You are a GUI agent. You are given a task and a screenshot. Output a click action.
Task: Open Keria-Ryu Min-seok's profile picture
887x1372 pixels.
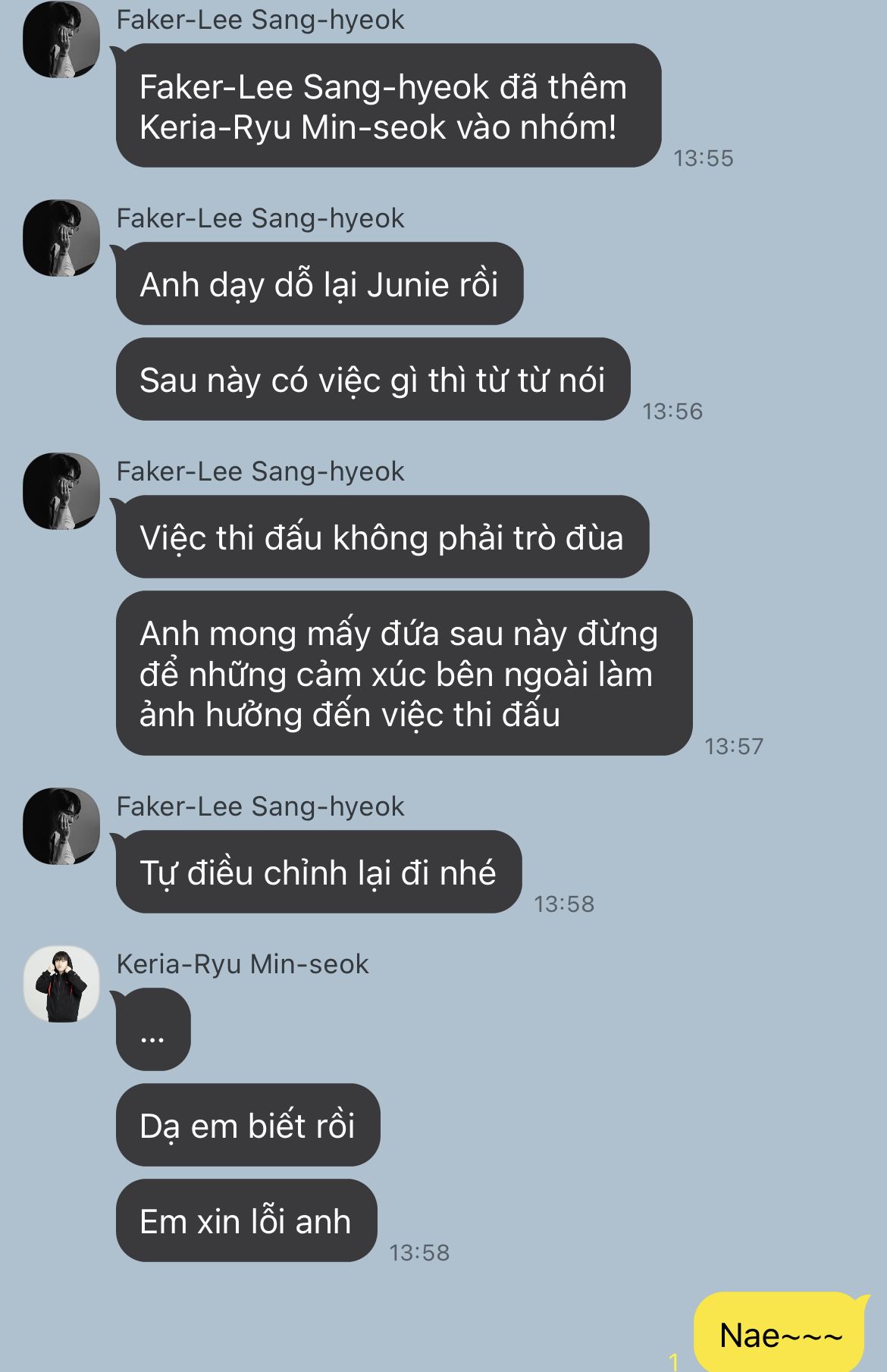(x=61, y=984)
